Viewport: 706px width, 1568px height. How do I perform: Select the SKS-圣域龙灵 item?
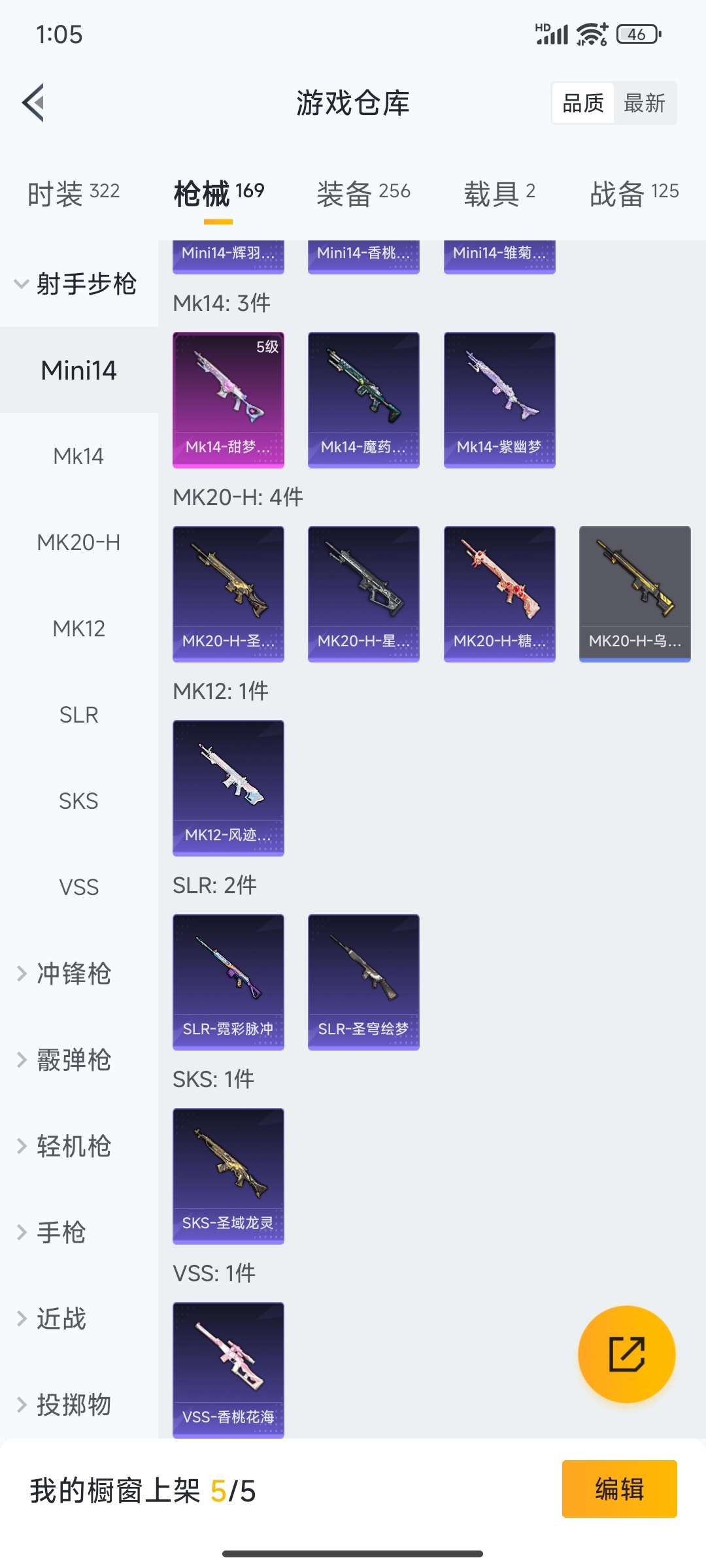tap(228, 1176)
